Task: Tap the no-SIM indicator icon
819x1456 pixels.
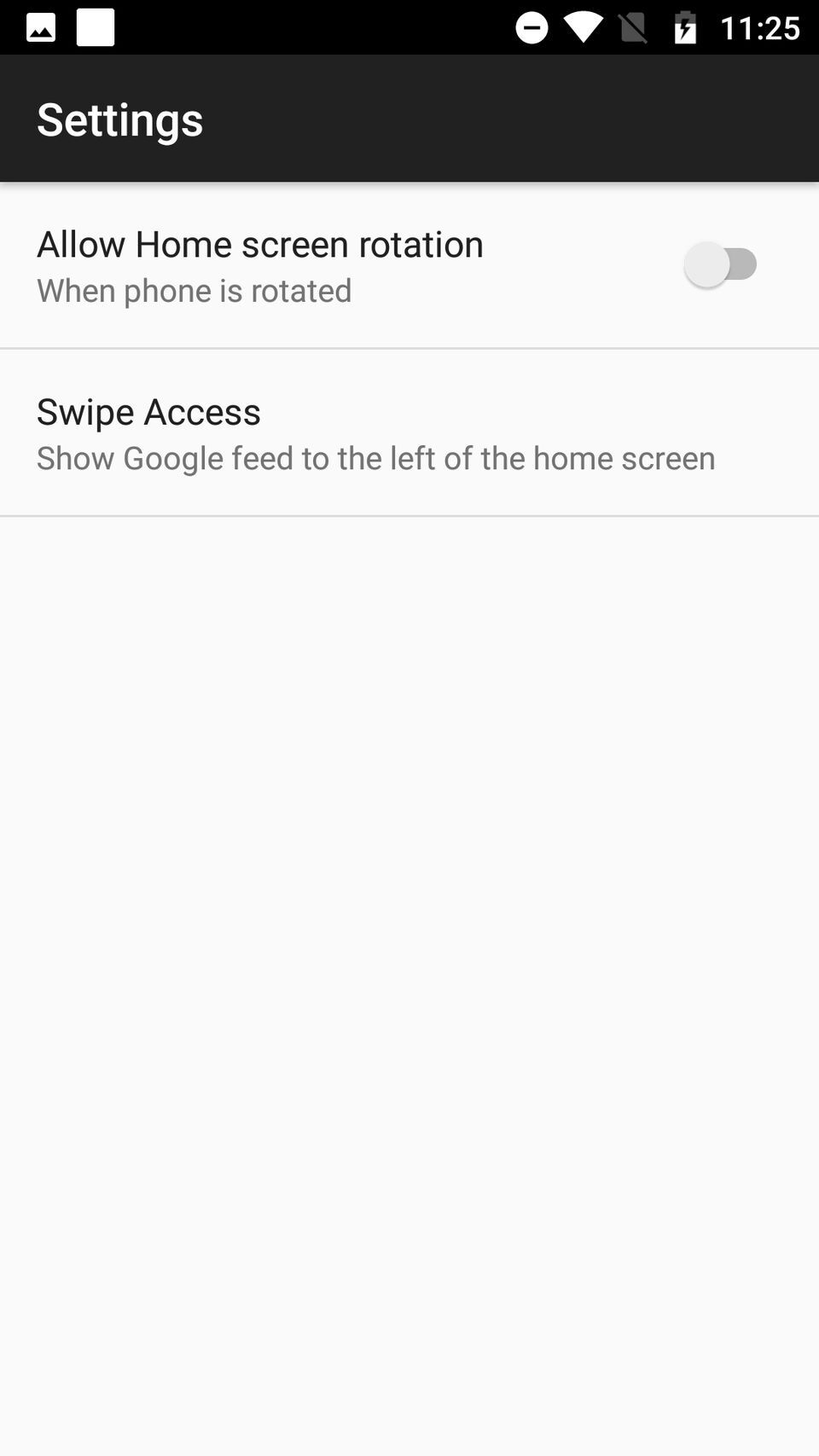Action: tap(635, 26)
